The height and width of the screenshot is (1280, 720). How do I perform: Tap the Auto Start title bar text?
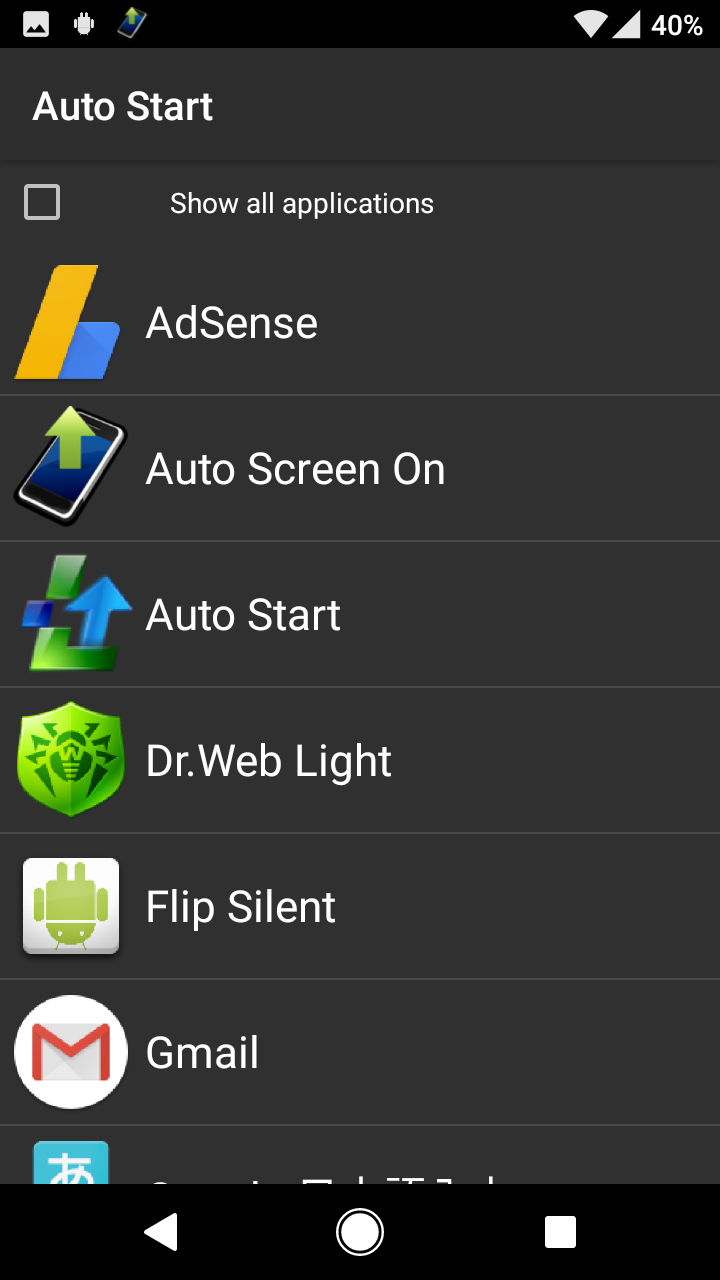point(122,105)
